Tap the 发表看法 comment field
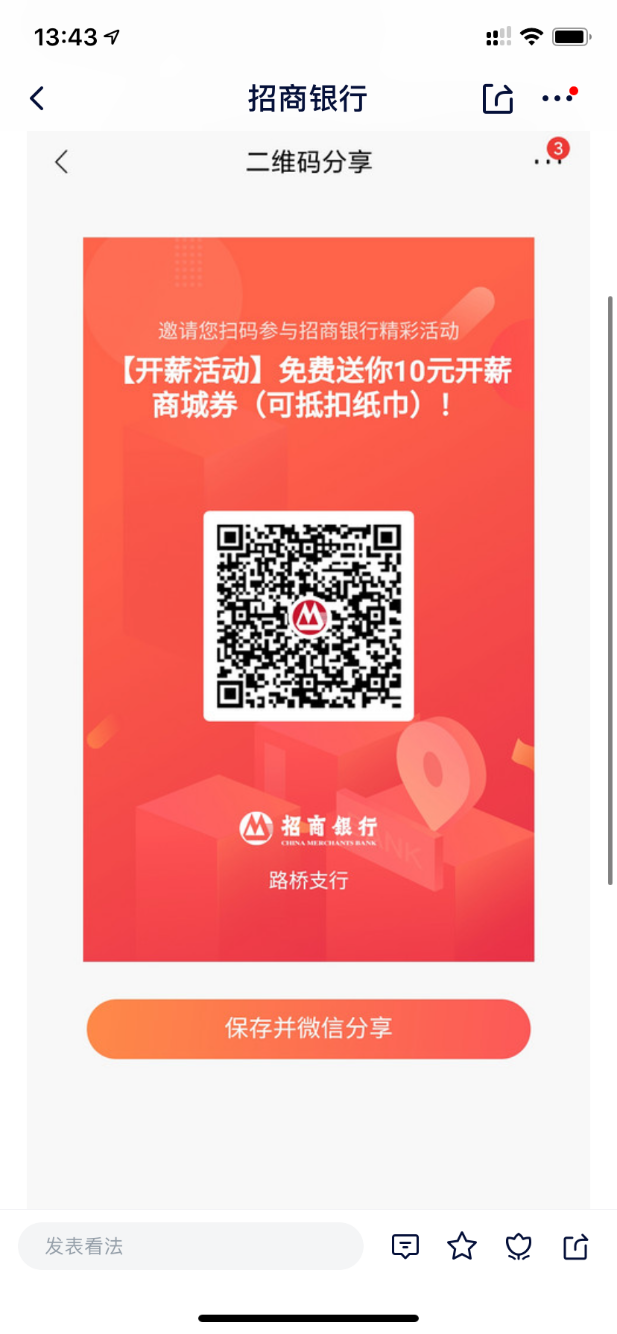Viewport: 617px width, 1334px height. [x=190, y=1246]
